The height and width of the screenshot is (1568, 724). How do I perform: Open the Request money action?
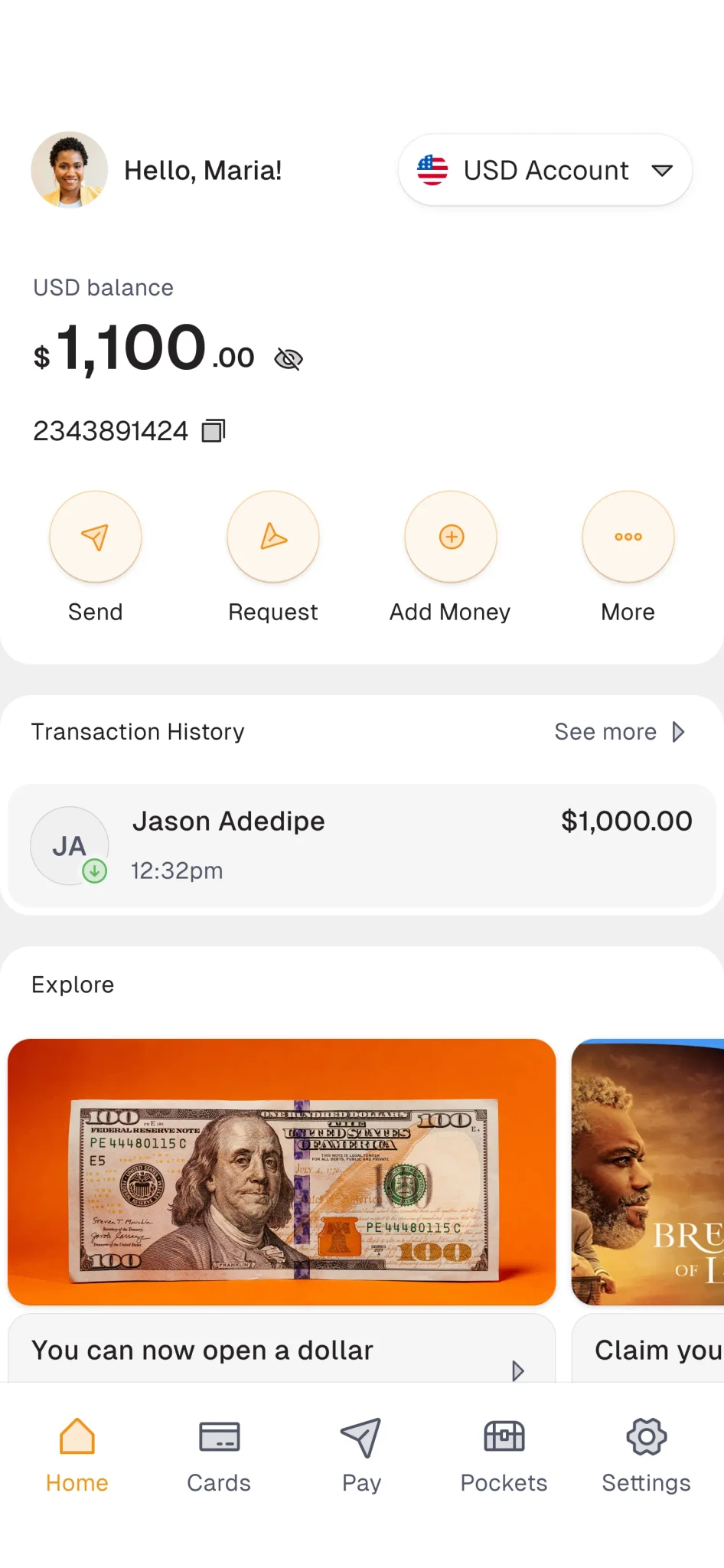(273, 537)
